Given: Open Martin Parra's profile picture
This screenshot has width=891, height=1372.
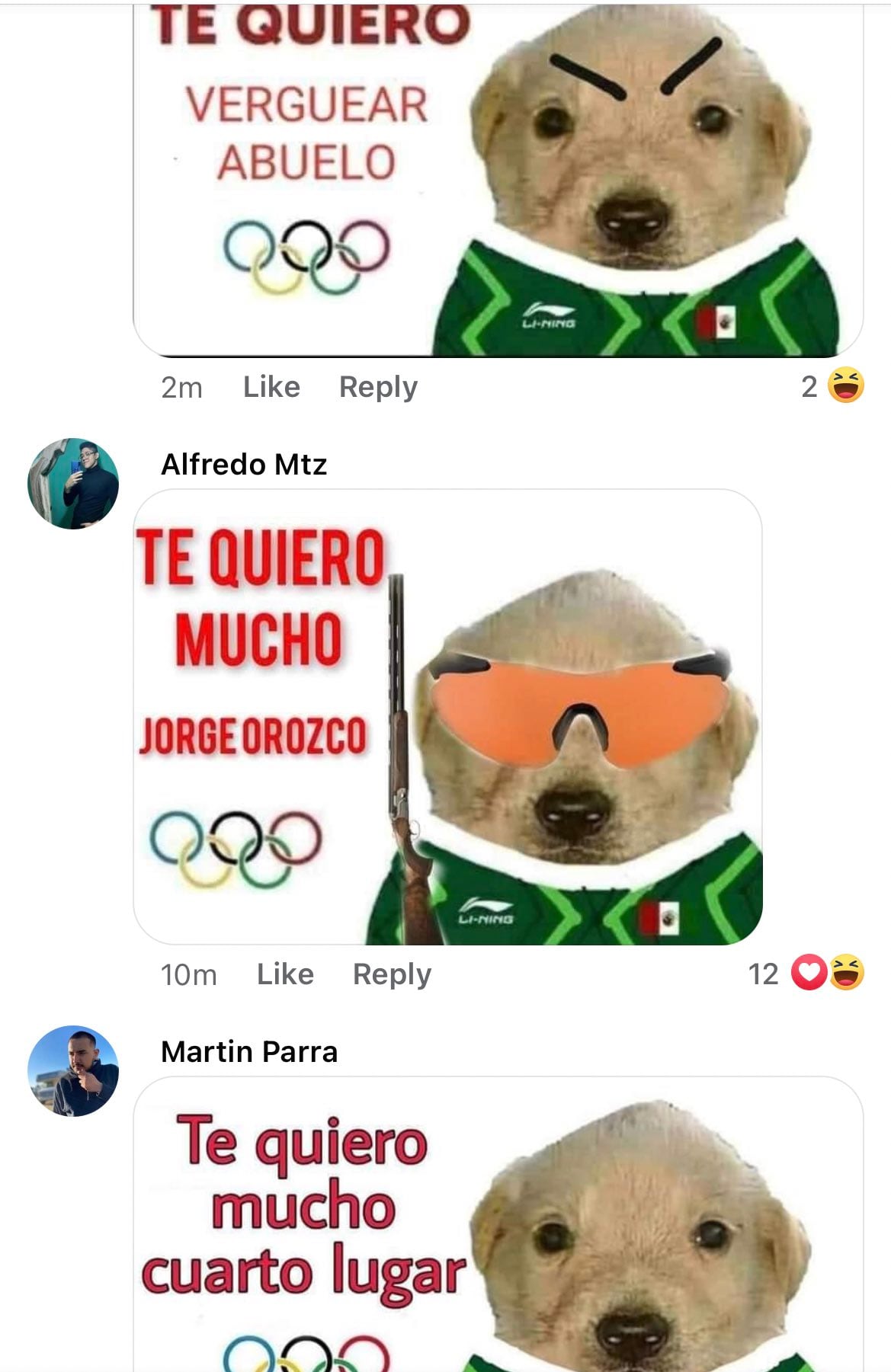Looking at the screenshot, I should (x=73, y=1070).
